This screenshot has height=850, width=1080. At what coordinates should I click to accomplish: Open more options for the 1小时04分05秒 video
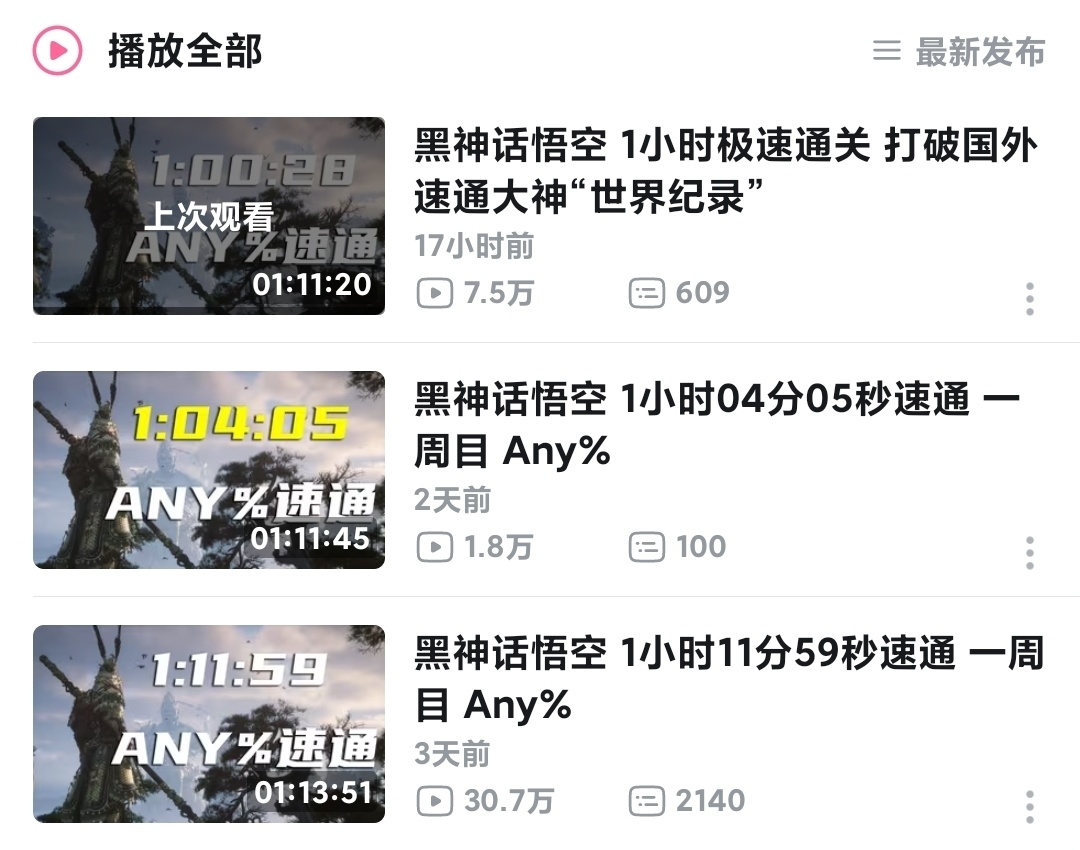tap(1029, 553)
